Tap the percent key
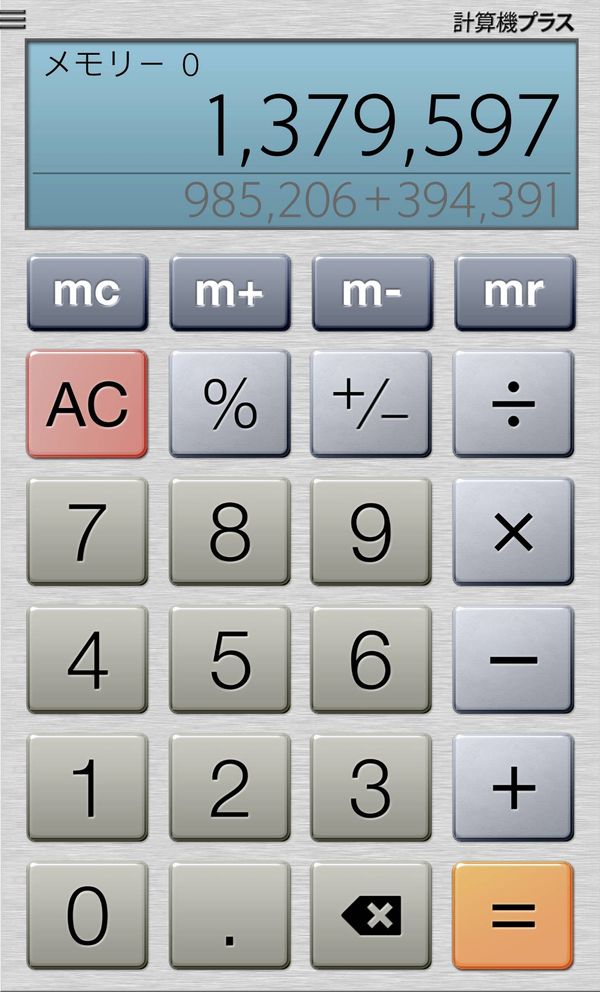This screenshot has height=992, width=600. point(230,404)
